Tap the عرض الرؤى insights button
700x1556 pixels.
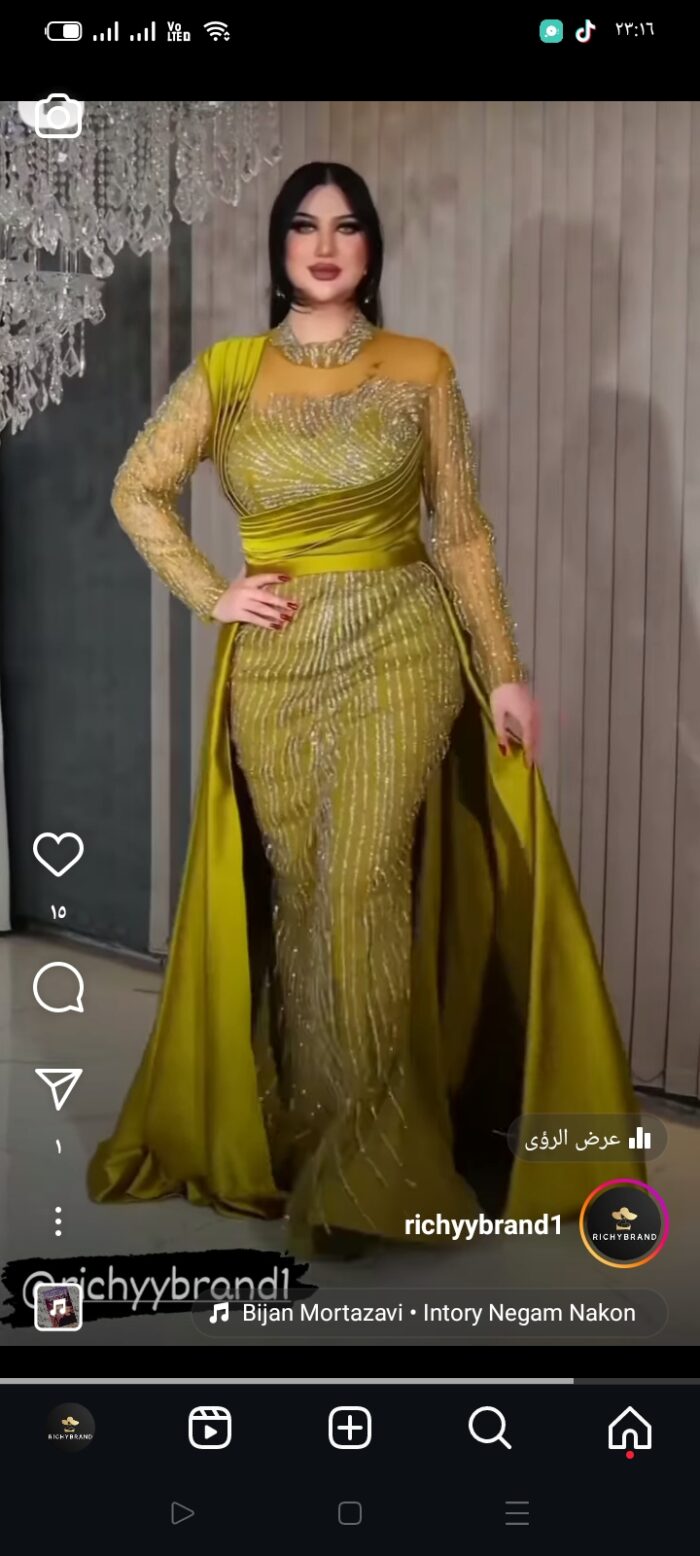point(588,1139)
